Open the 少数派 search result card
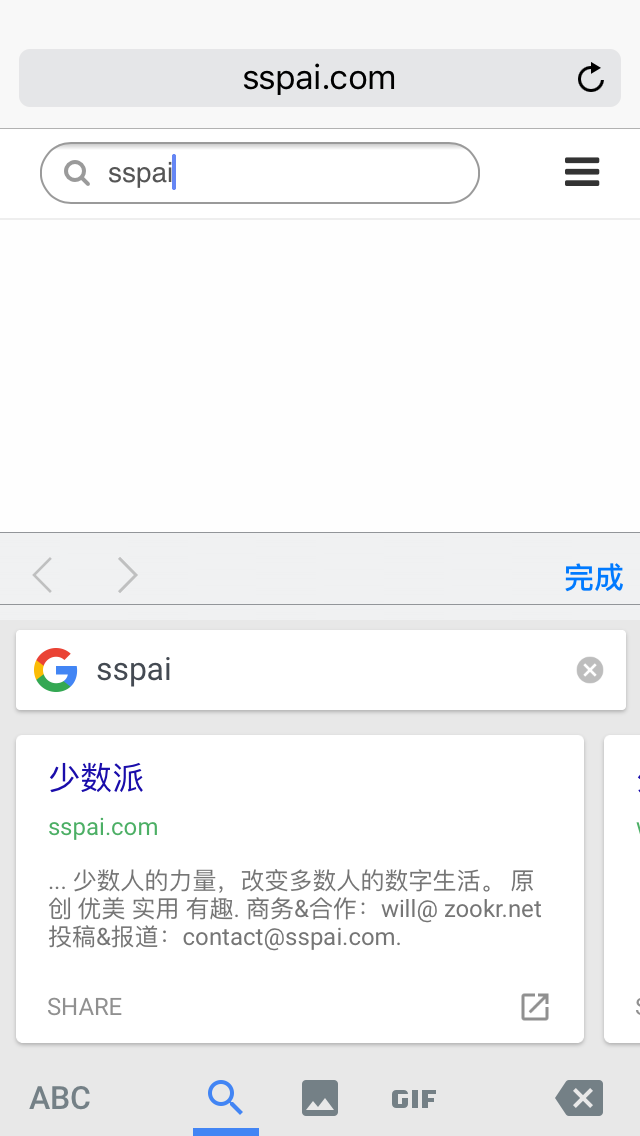Image resolution: width=640 pixels, height=1136 pixels. click(96, 777)
